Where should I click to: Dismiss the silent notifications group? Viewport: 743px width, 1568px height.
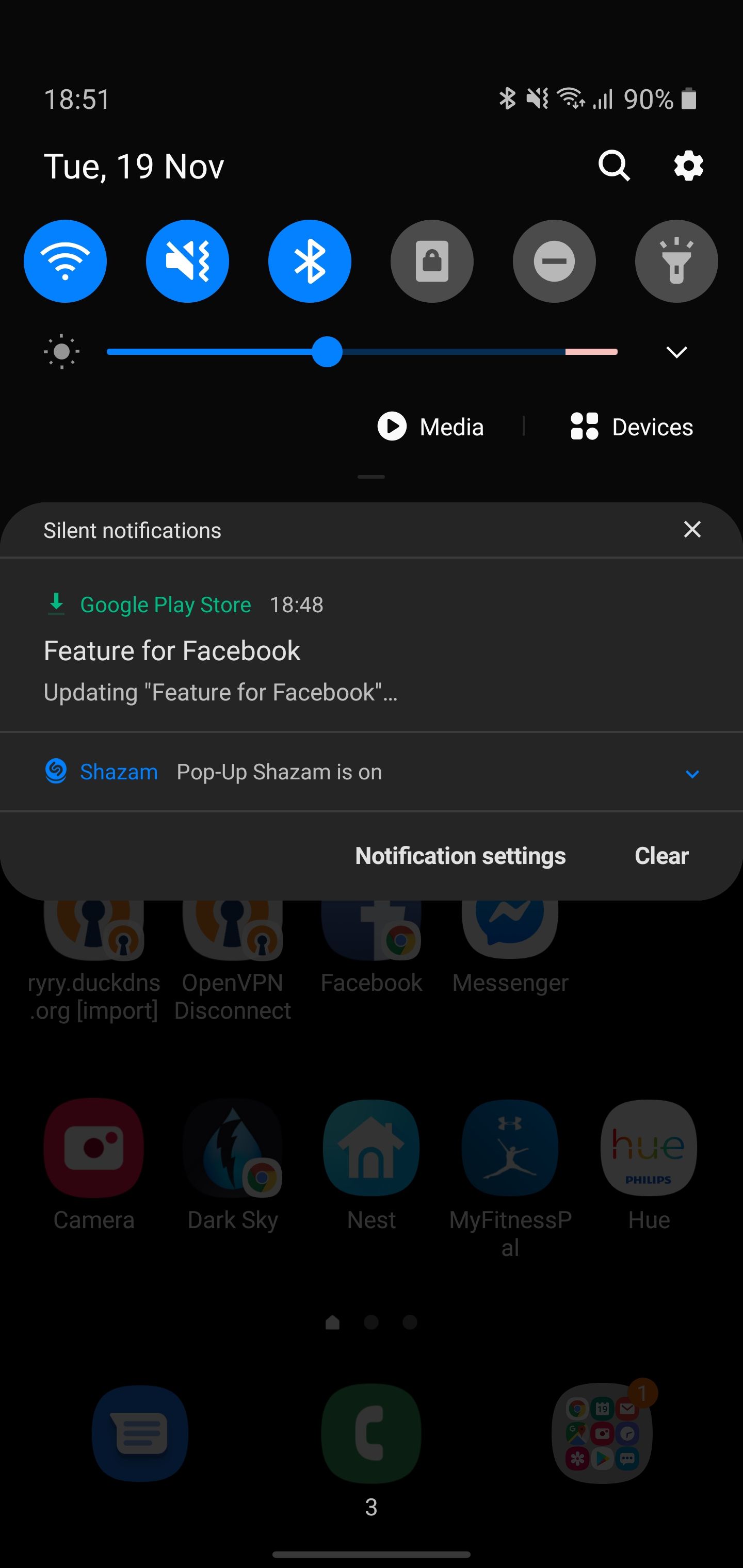click(x=692, y=530)
